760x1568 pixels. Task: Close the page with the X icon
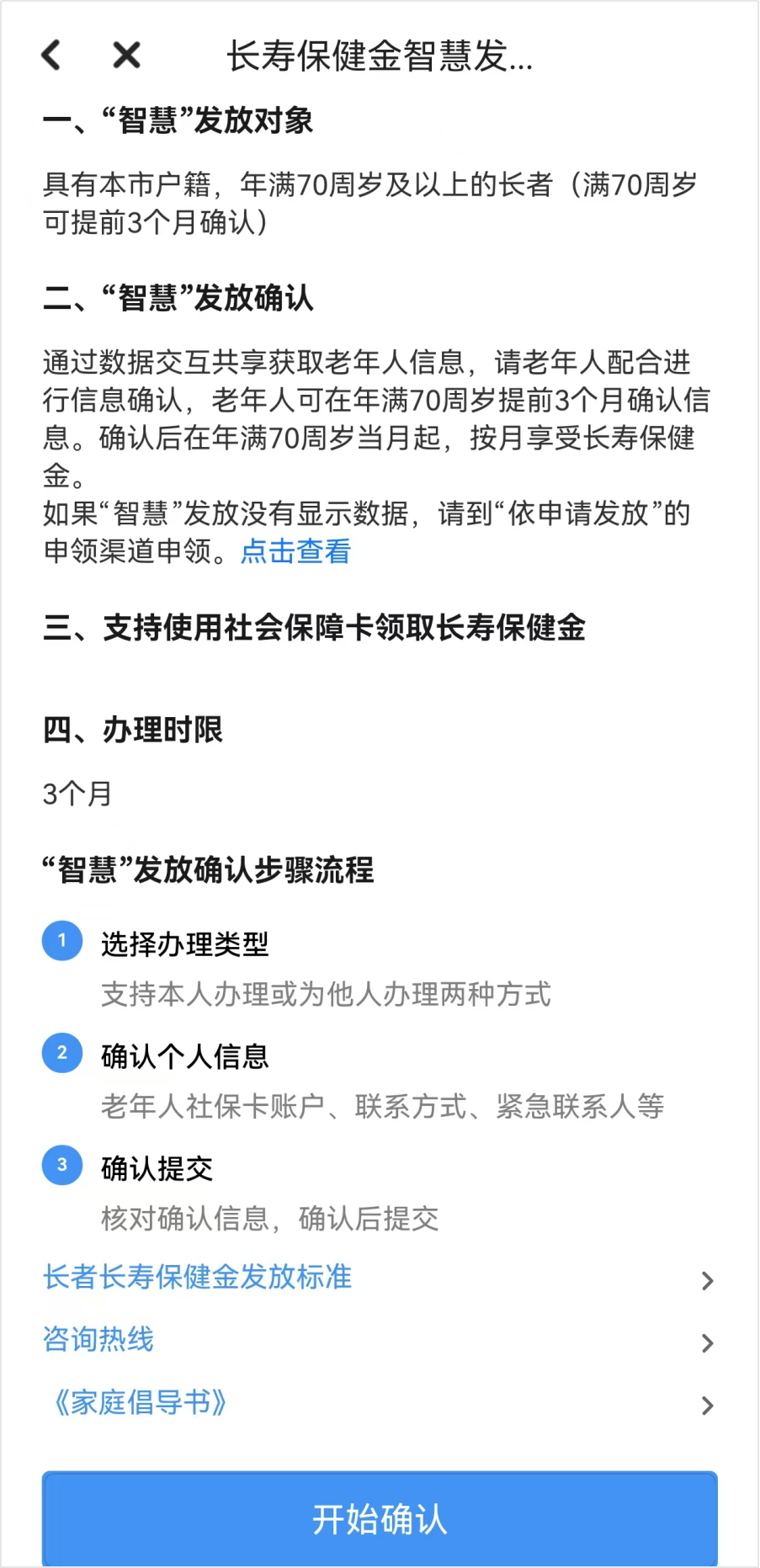pos(126,56)
